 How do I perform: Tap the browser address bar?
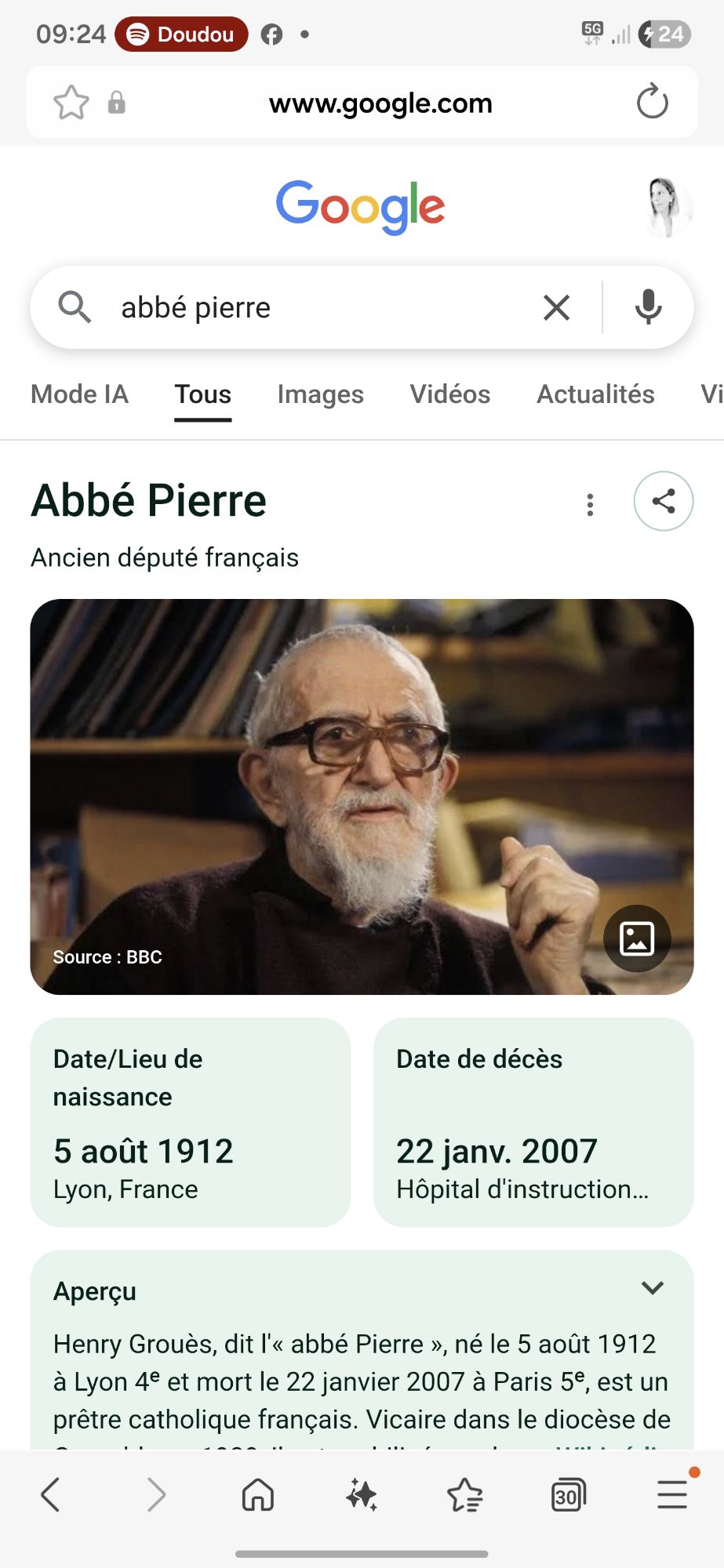(x=380, y=103)
